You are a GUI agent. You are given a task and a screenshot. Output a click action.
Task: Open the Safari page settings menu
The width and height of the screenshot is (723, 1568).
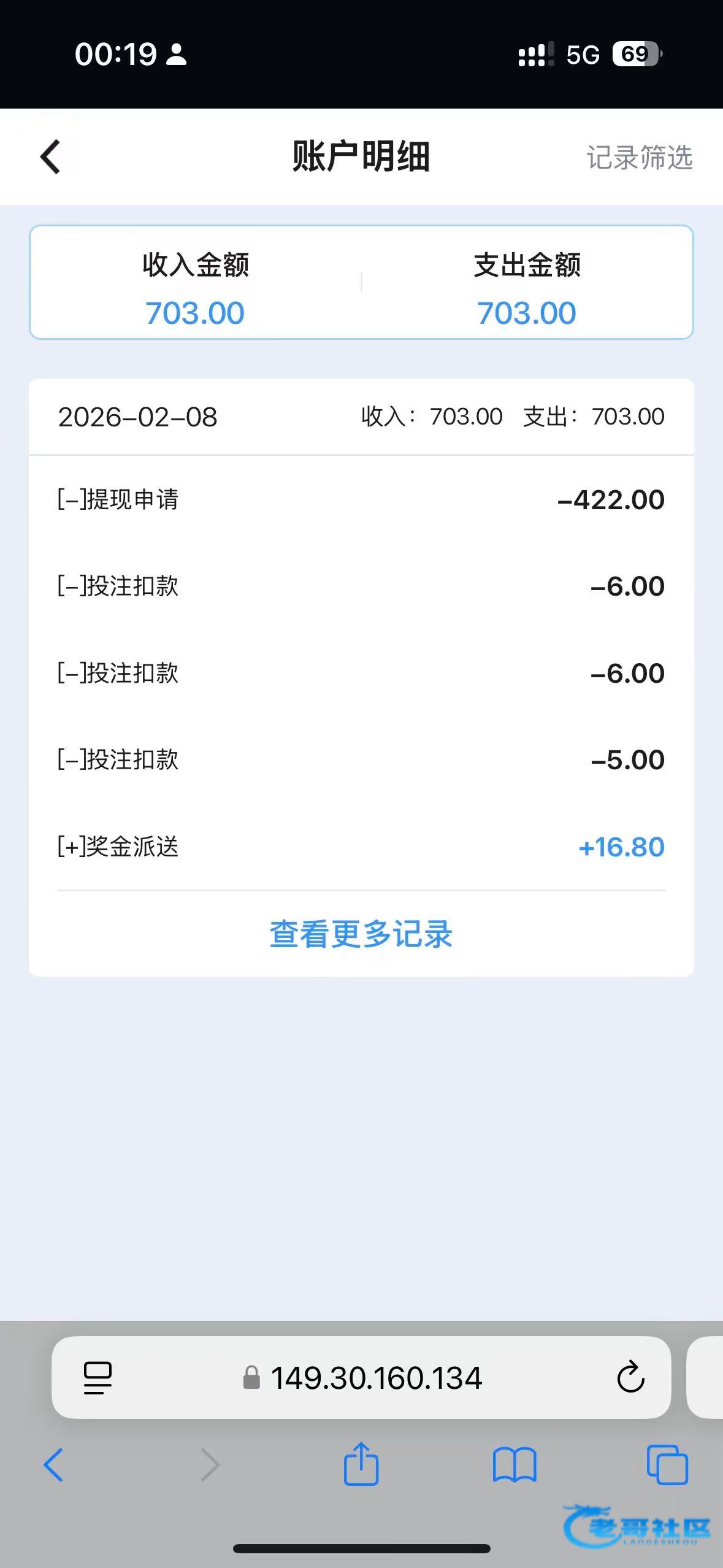(x=98, y=1378)
